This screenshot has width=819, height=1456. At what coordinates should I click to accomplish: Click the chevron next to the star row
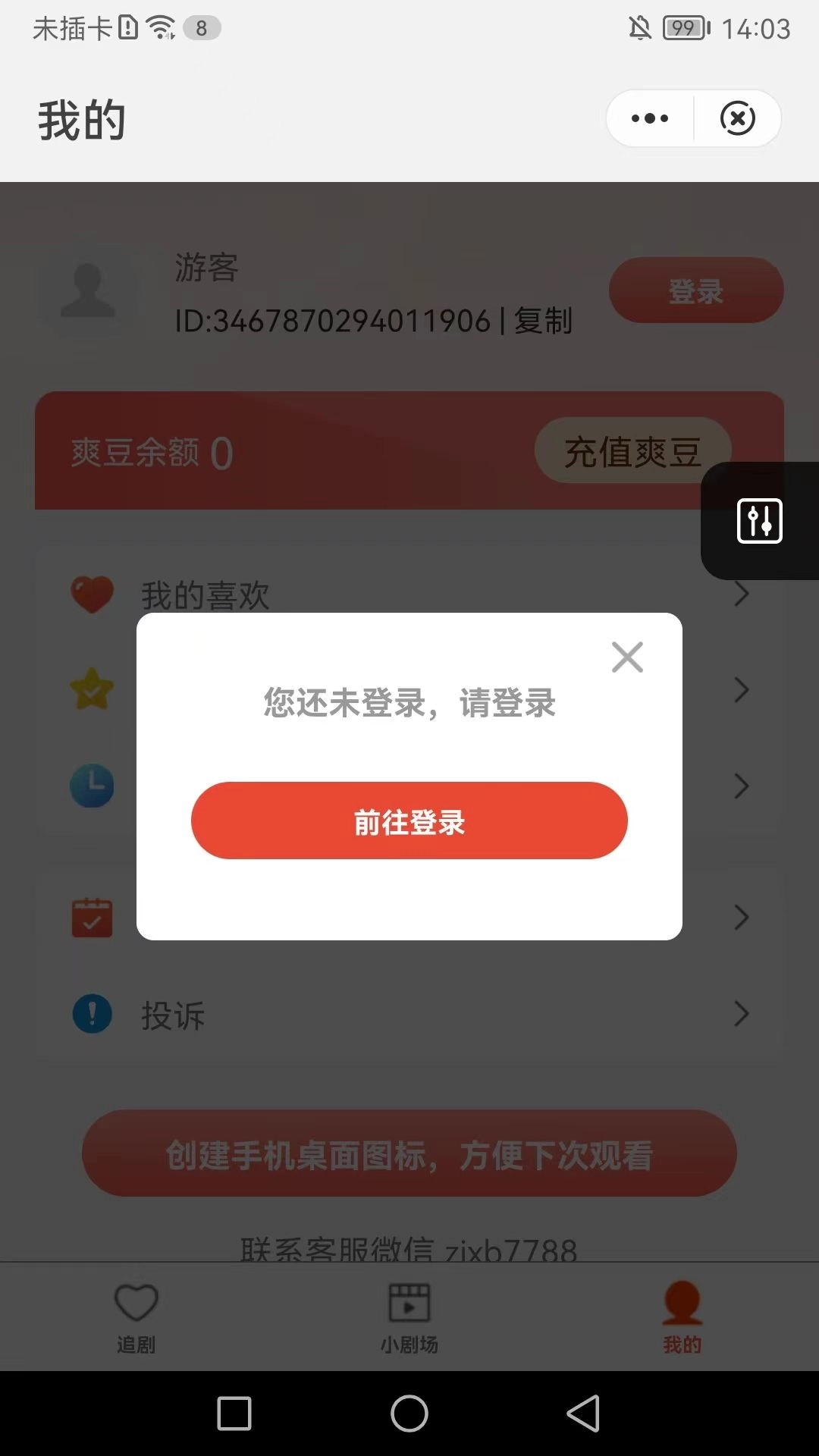pos(742,689)
